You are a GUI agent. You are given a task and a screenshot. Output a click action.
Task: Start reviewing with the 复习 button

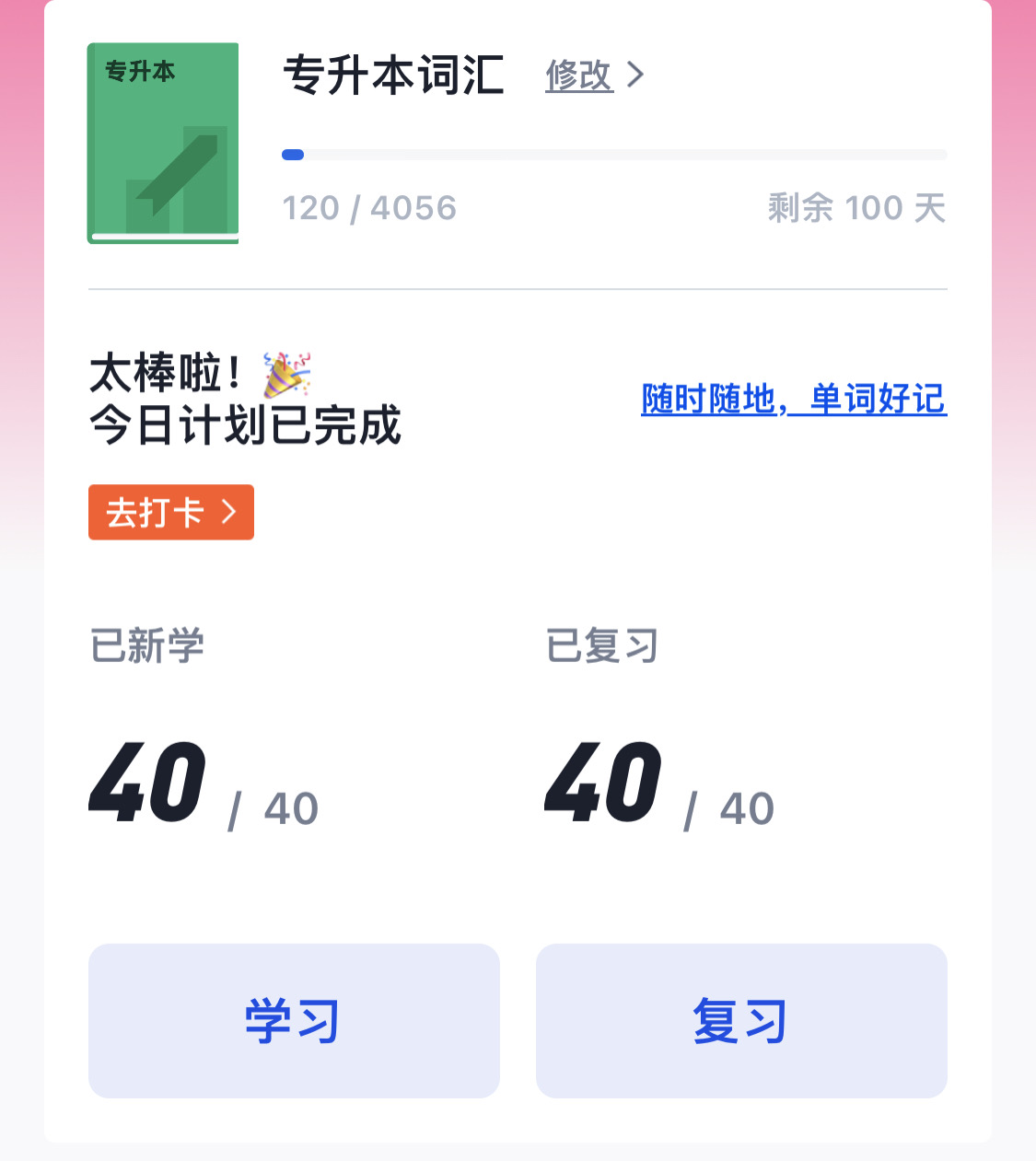click(741, 1020)
